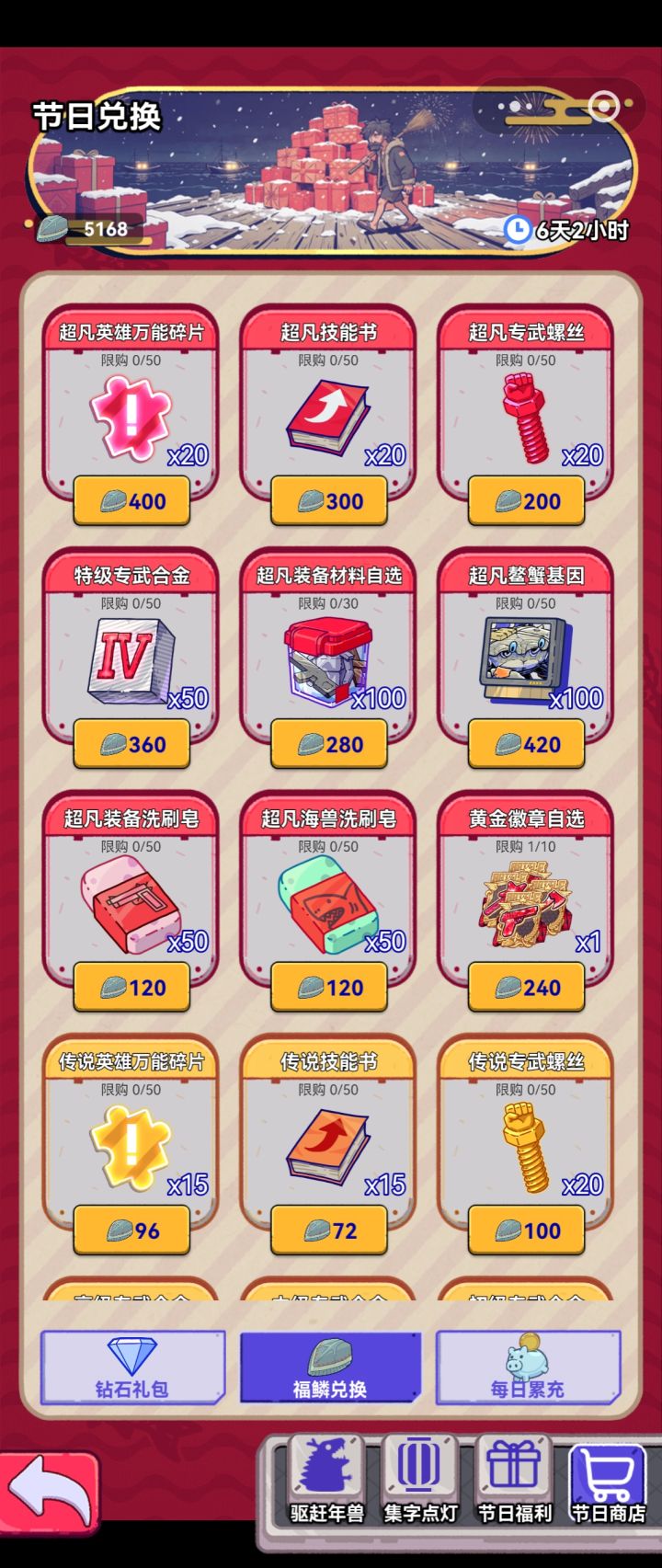662x1568 pixels.
Task: Tap the clock icon beside the event countdown
Action: [x=518, y=229]
